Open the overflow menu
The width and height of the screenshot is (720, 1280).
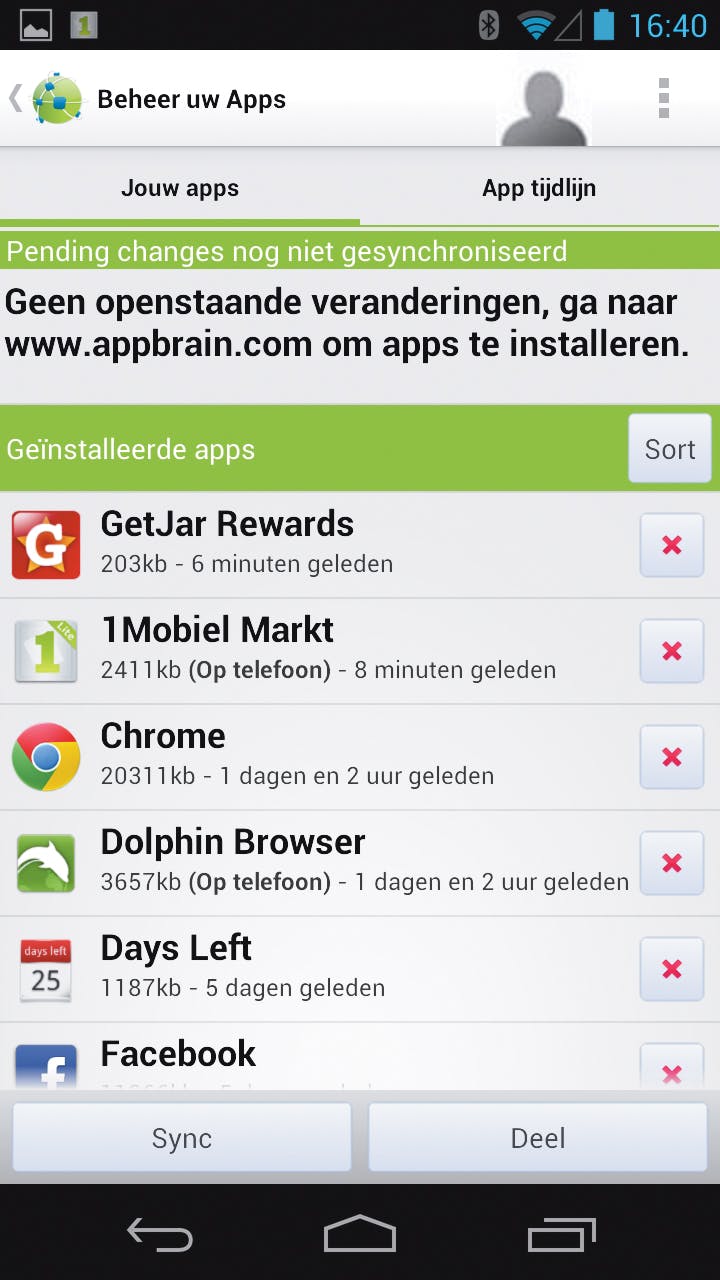(x=663, y=99)
